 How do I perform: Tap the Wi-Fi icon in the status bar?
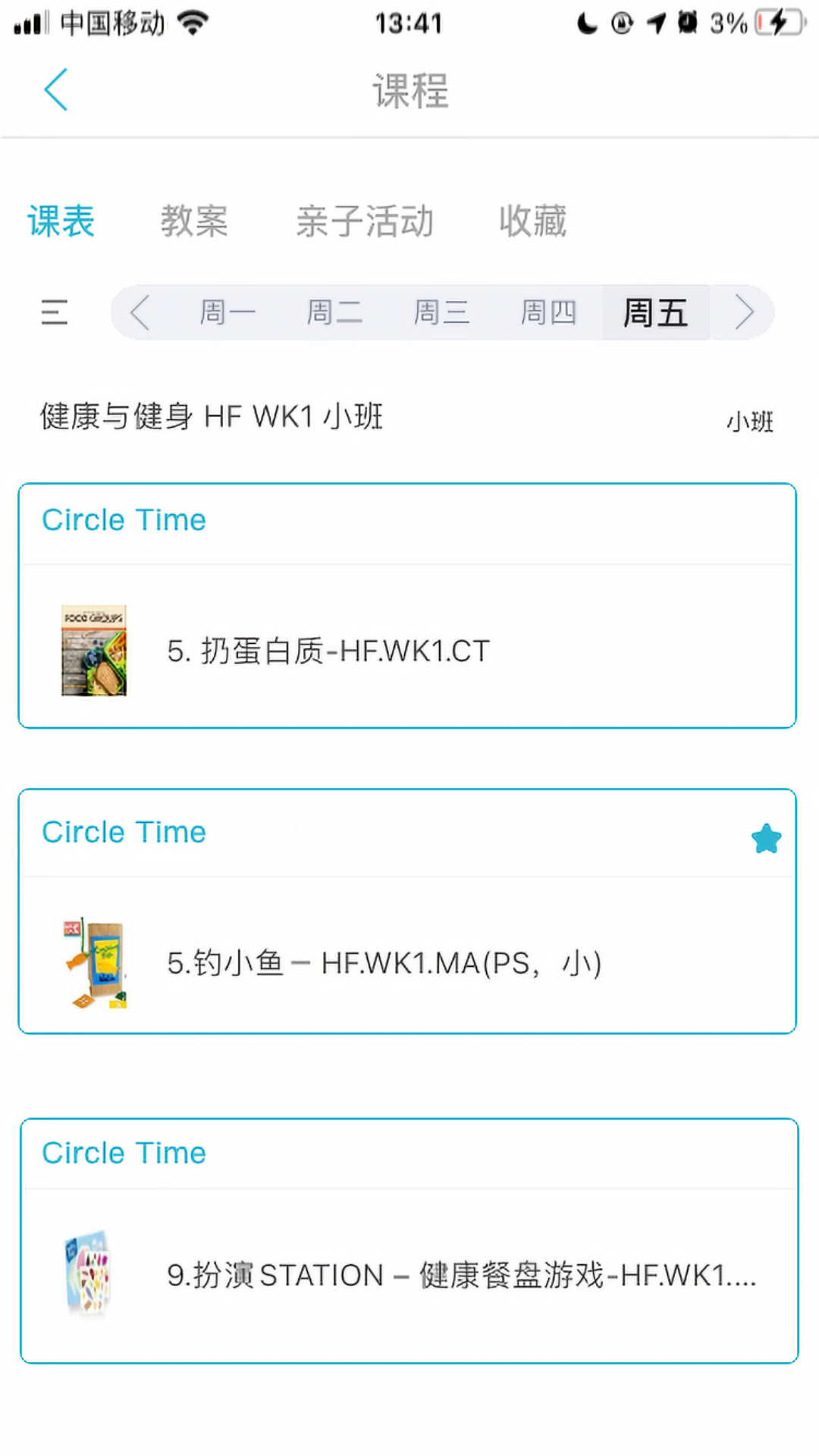[x=191, y=23]
